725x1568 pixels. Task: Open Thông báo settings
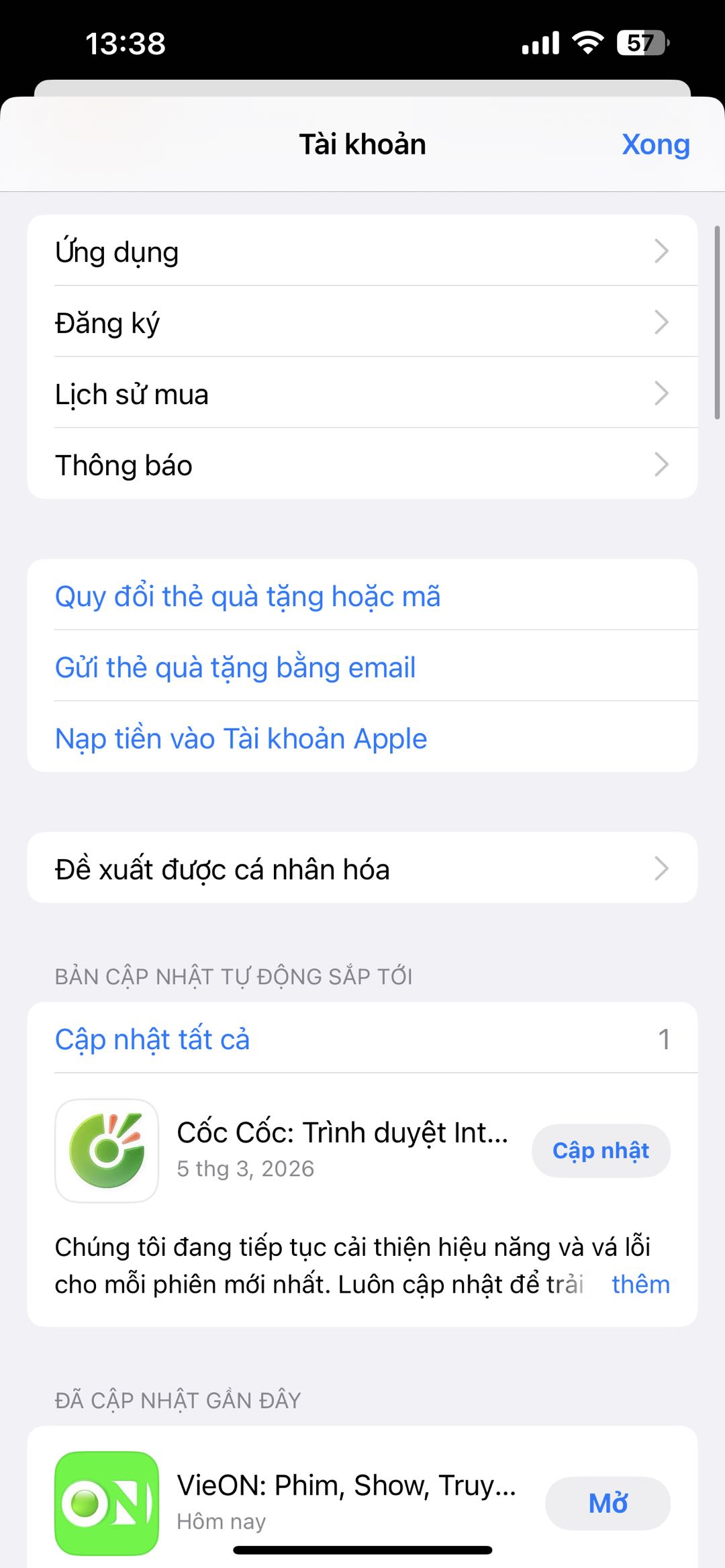[x=362, y=464]
